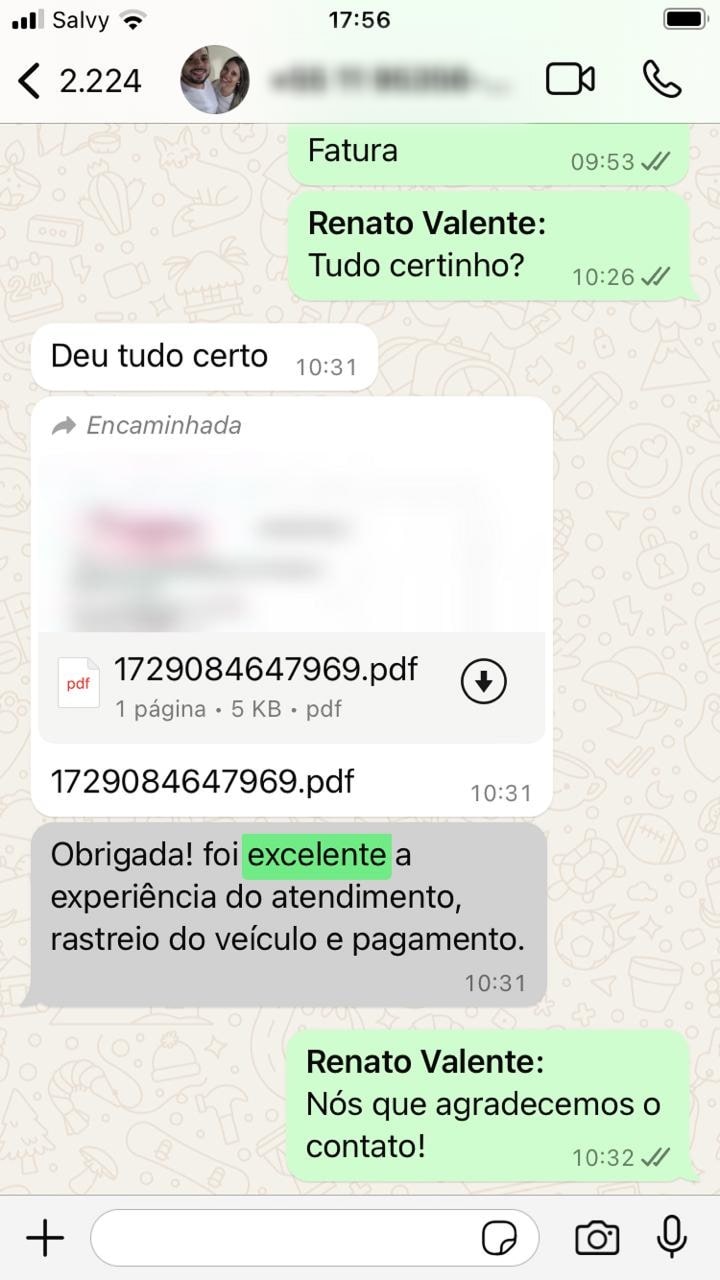Download the 1729084647969.pdf attachment

(x=482, y=681)
